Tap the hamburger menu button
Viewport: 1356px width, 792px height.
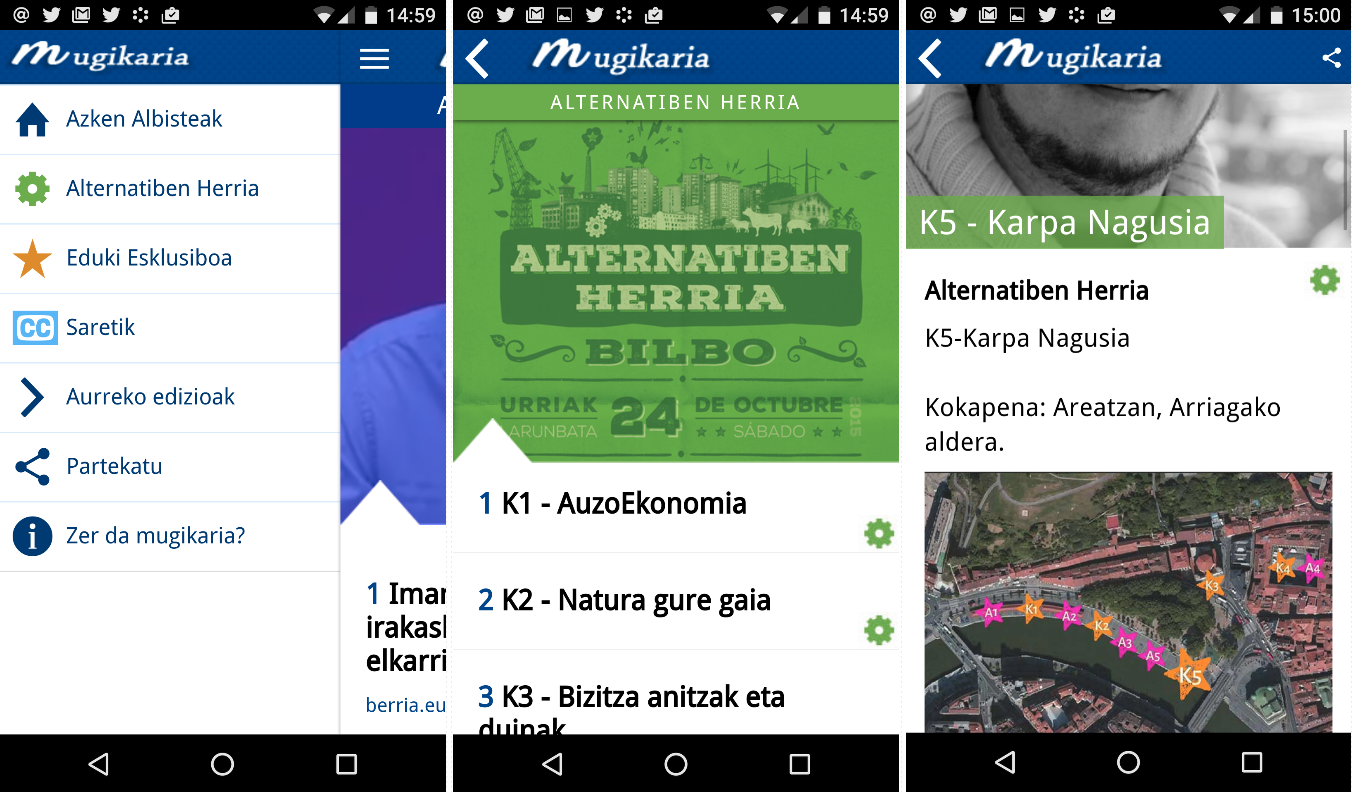click(374, 59)
